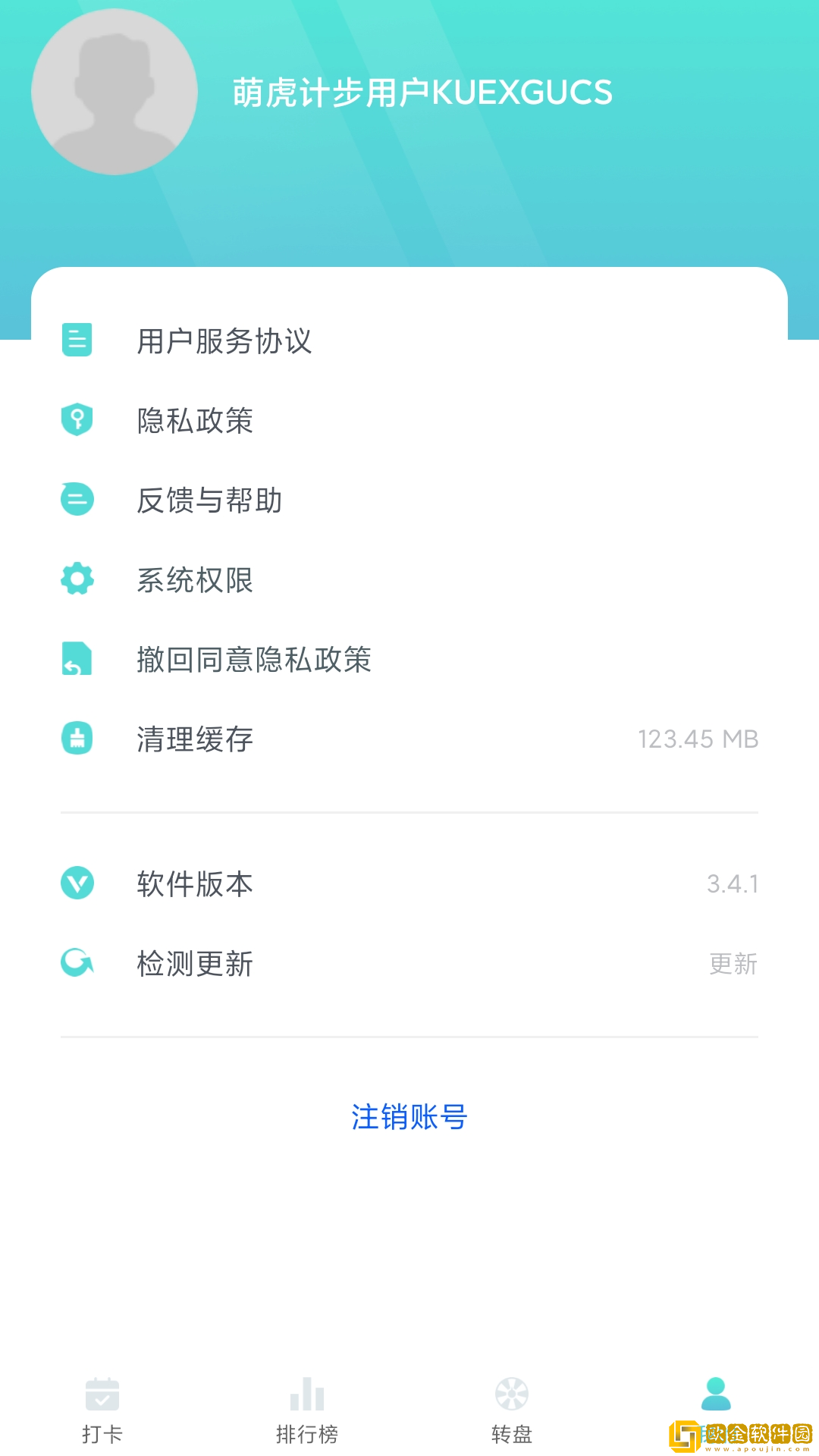
Task: Click the chat bubble icon for 反馈与帮助
Action: click(x=77, y=500)
